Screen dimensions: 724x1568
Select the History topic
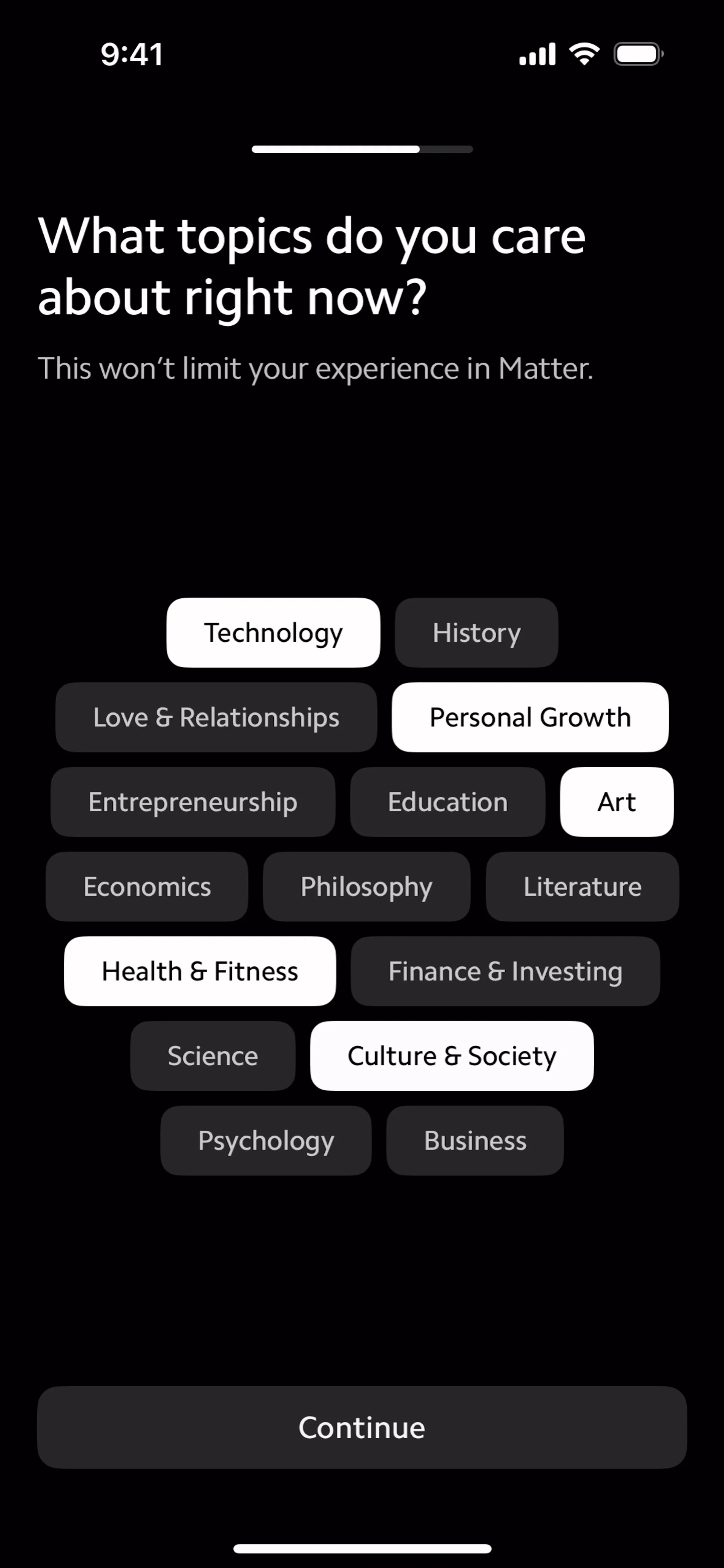(476, 632)
